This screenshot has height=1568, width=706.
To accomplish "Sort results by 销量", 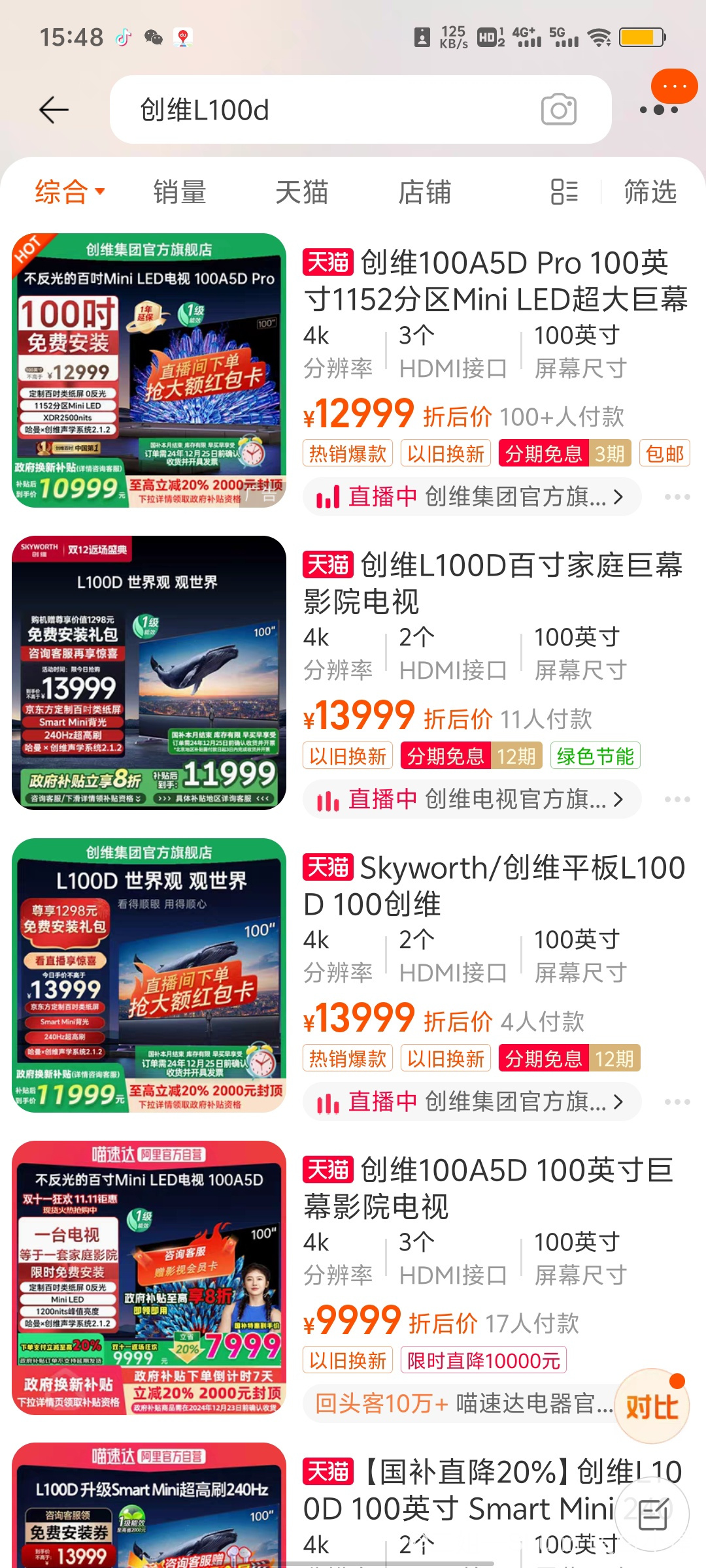I will click(179, 192).
